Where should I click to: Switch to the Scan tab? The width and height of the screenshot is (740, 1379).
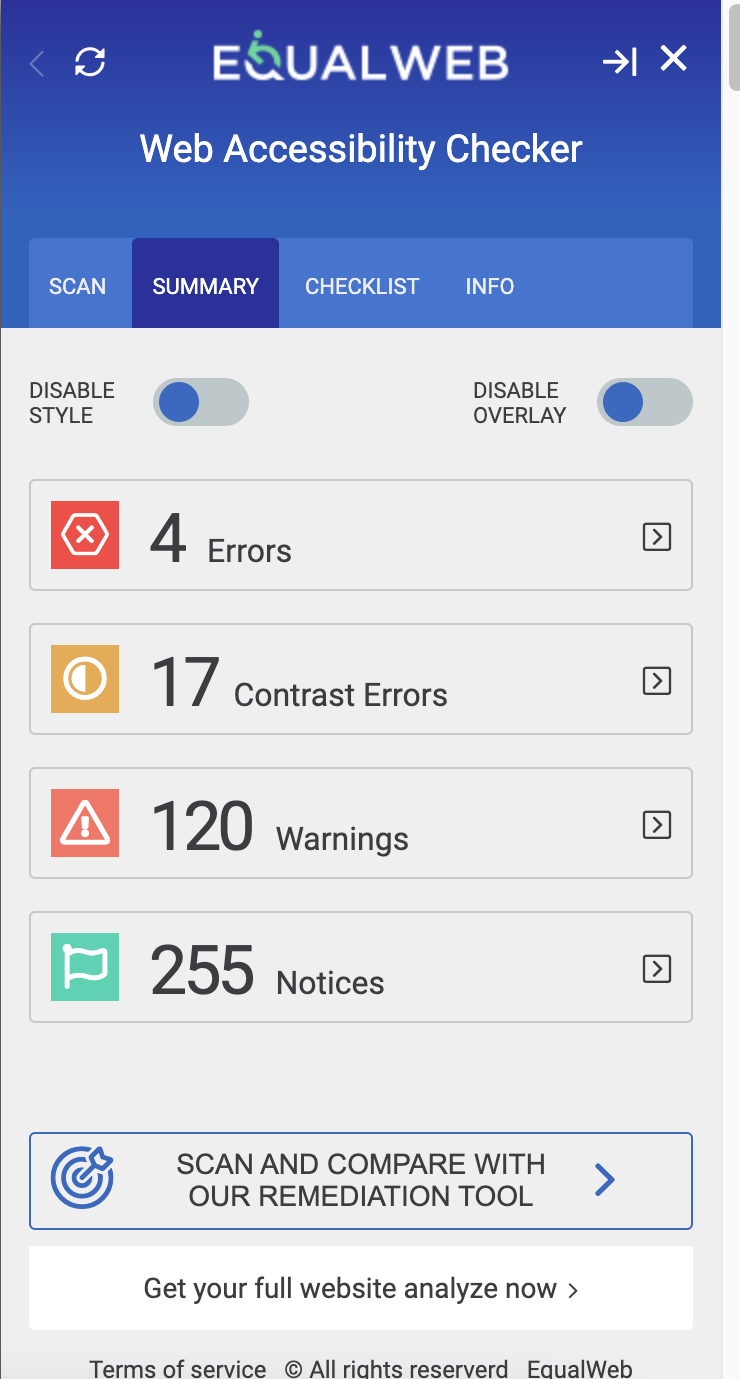77,286
